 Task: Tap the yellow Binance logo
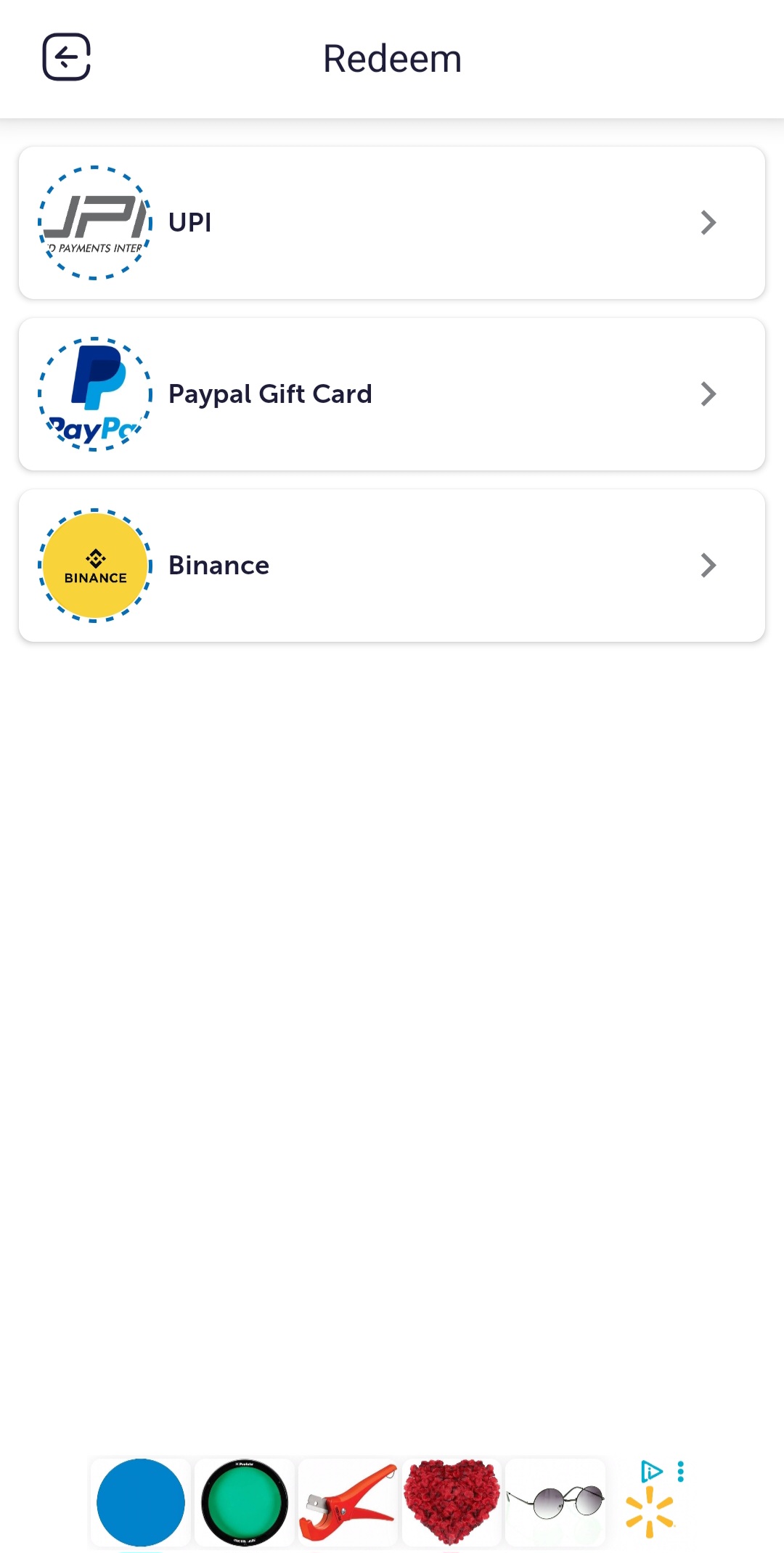pyautogui.click(x=94, y=566)
